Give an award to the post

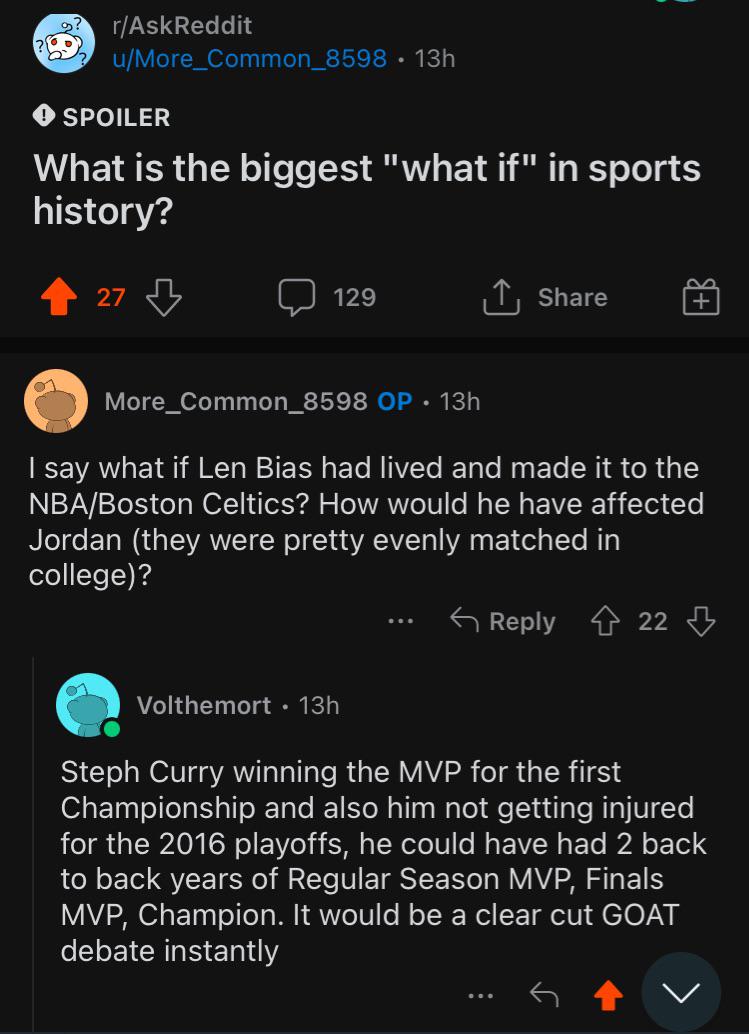click(701, 298)
